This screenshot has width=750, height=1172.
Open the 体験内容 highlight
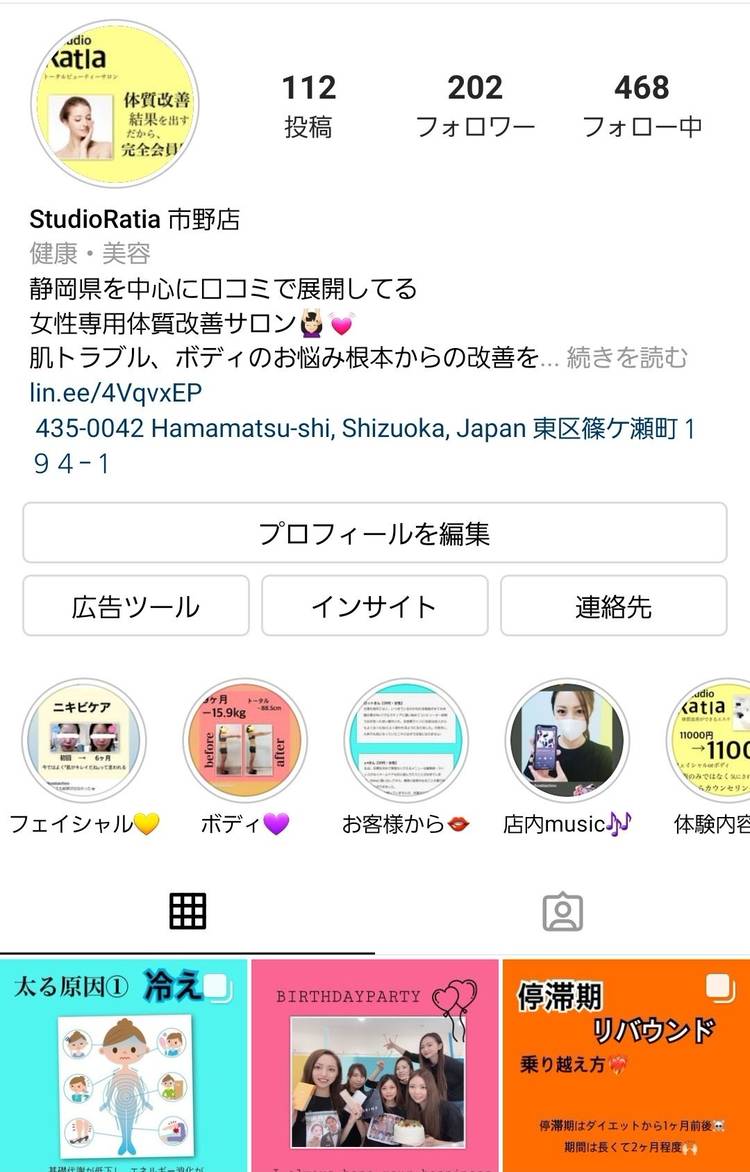coord(715,741)
